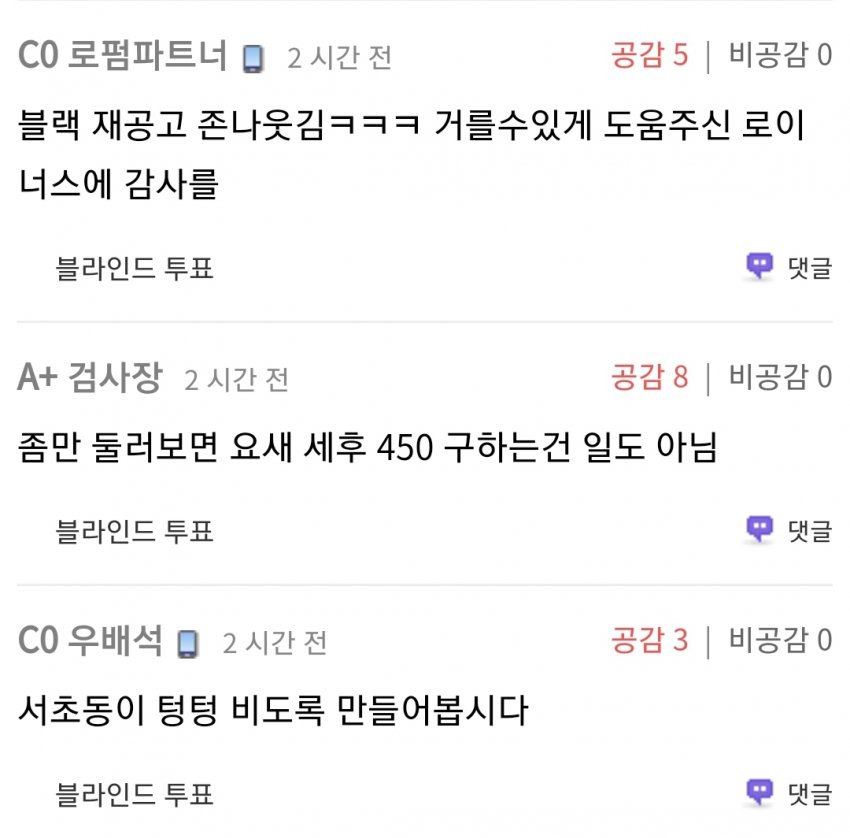Upvote 공감 on 우배석's comment
Screen dimensions: 850x838
(649, 640)
